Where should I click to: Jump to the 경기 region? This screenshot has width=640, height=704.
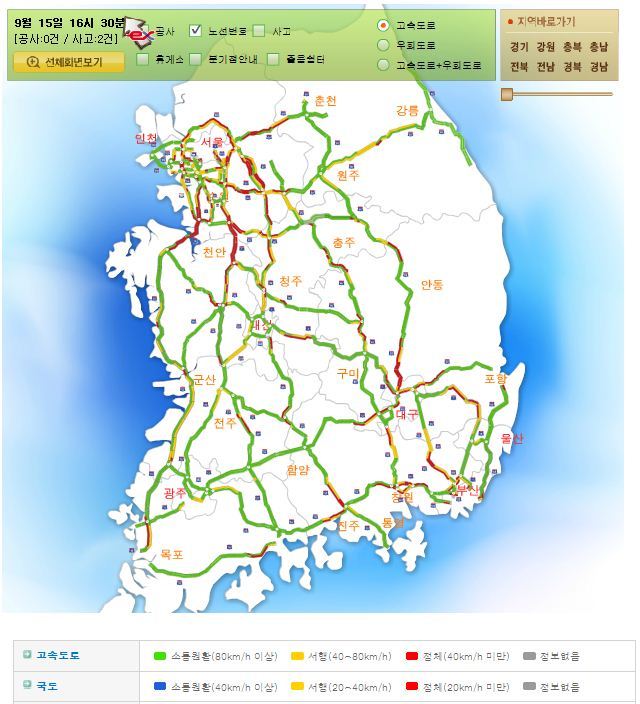click(518, 47)
